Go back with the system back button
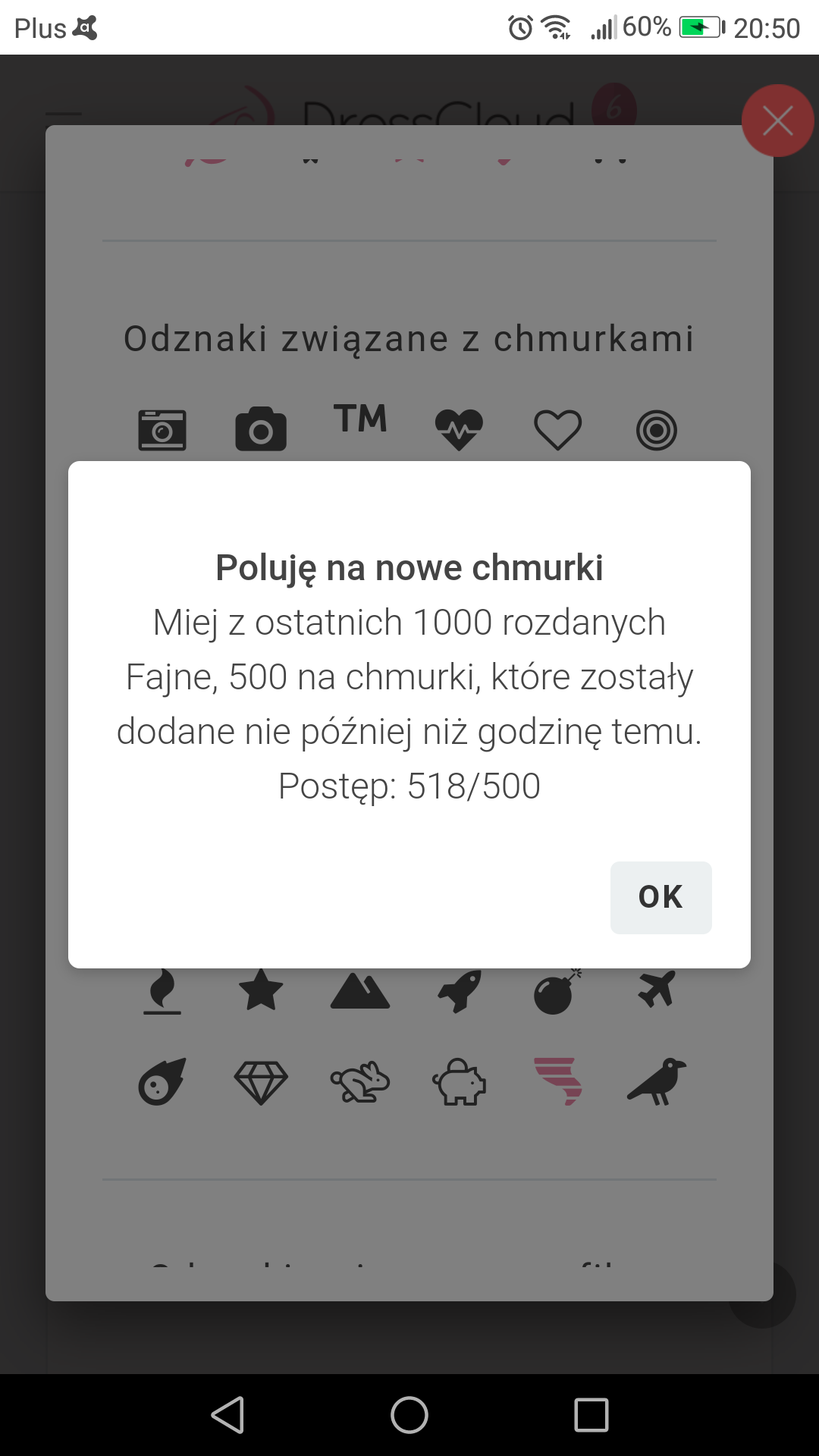Screen dimensions: 819x1456 click(x=227, y=1415)
